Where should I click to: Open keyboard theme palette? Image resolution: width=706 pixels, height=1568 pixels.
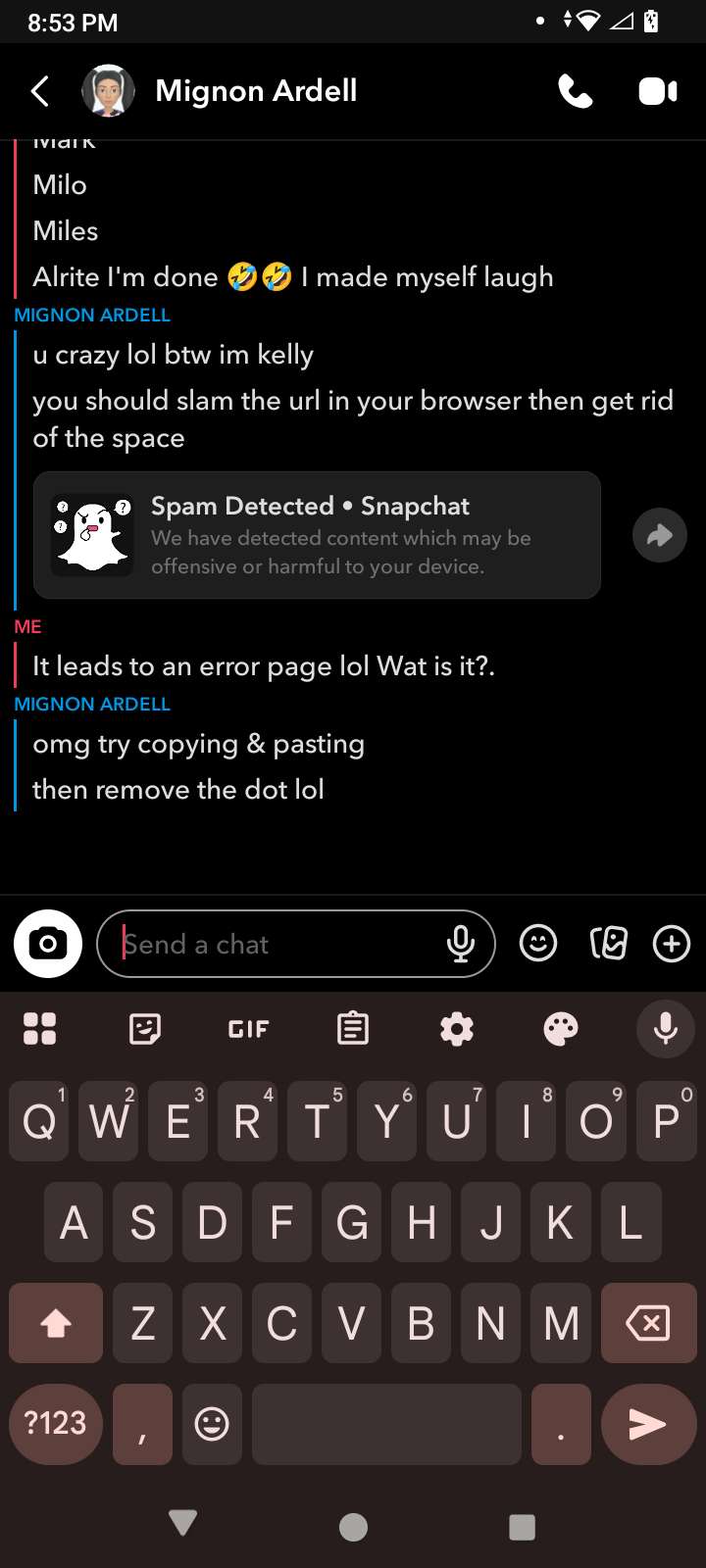[x=561, y=1029]
